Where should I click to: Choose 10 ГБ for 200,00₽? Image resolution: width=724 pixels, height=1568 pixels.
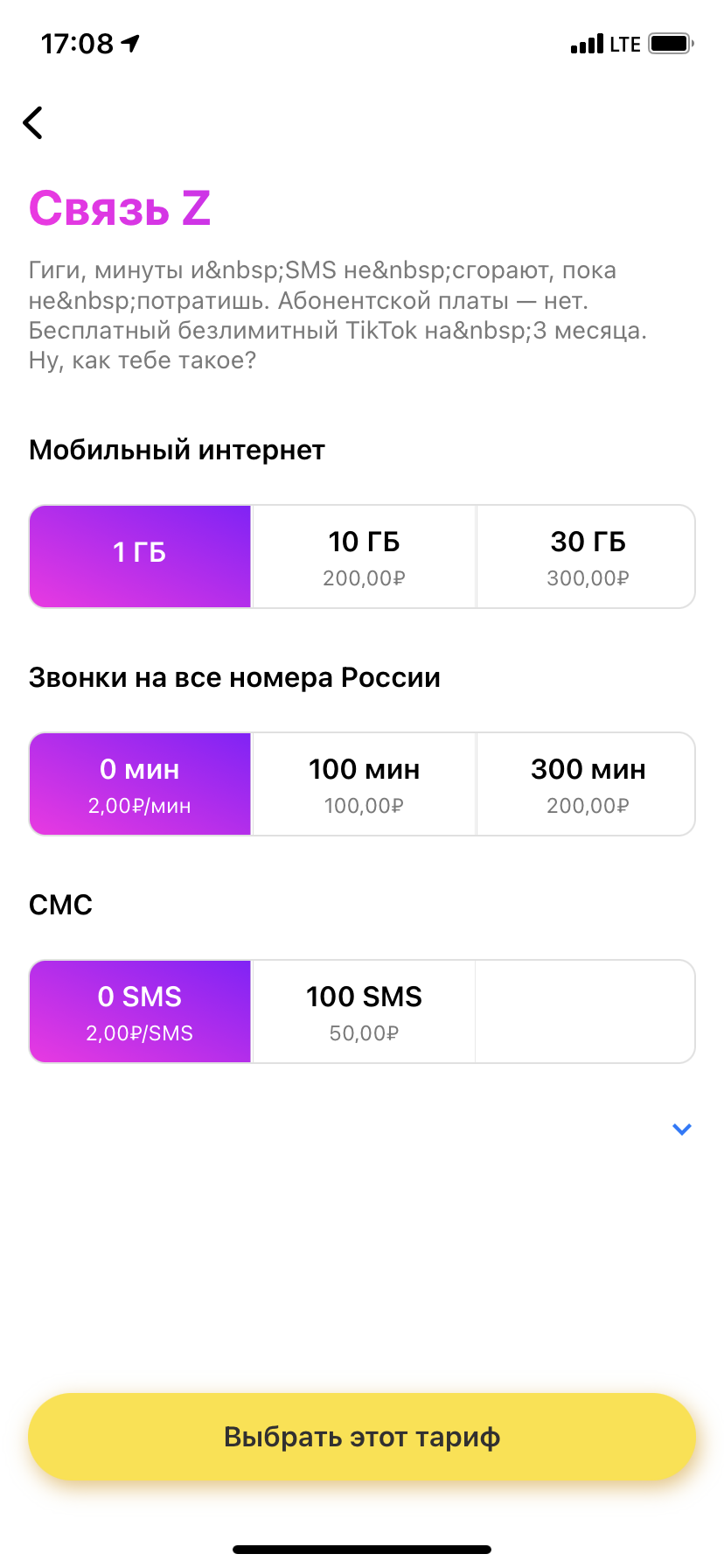coord(364,556)
